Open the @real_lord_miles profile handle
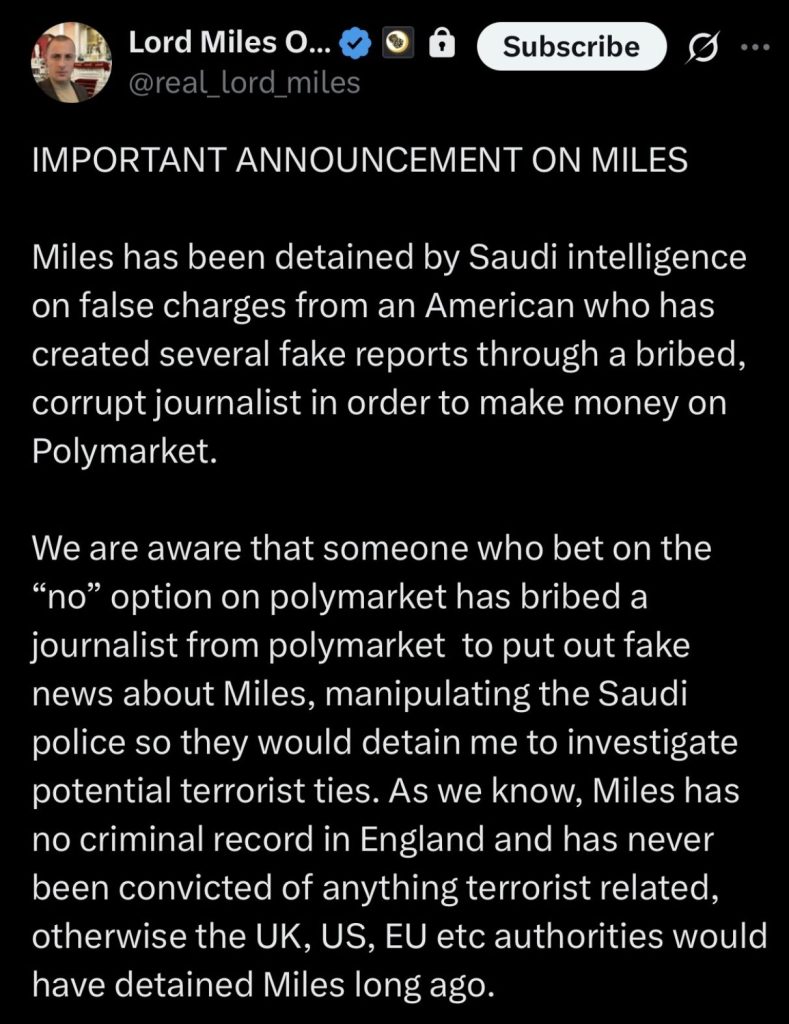789x1024 pixels. point(244,82)
